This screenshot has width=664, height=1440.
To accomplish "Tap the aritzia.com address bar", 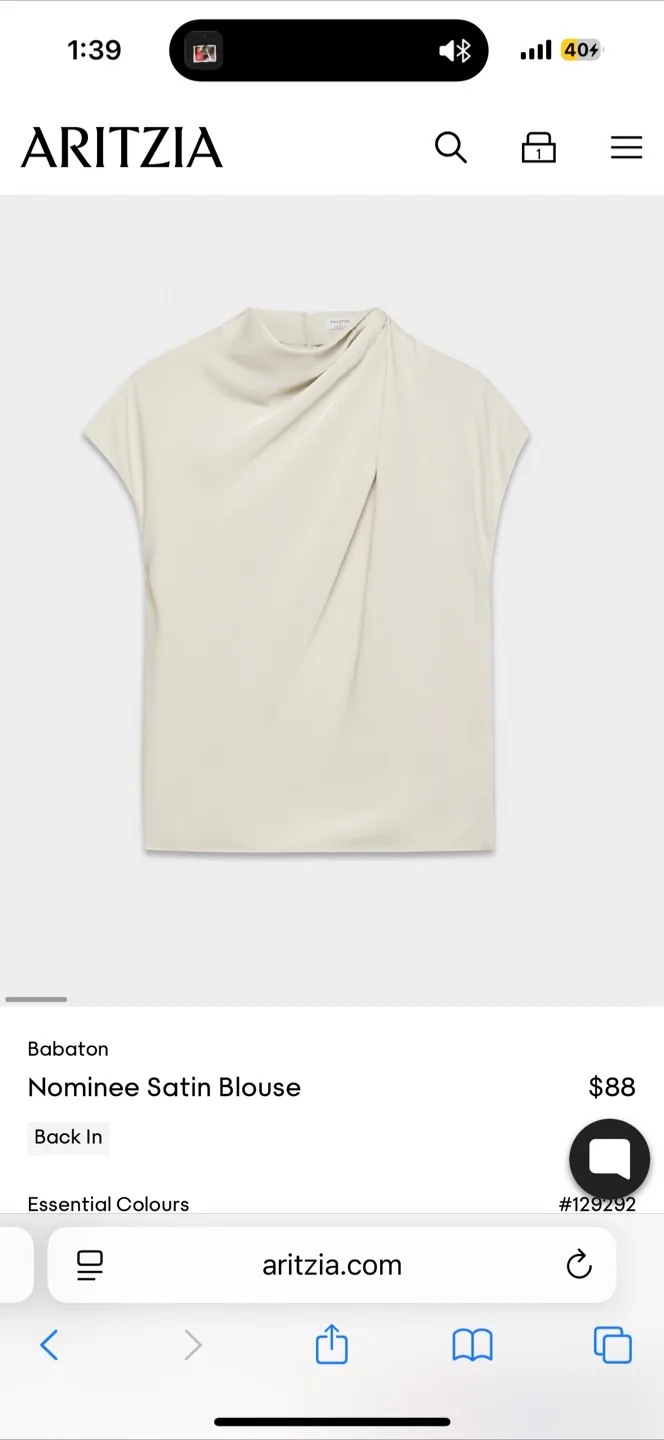I will pos(332,1265).
